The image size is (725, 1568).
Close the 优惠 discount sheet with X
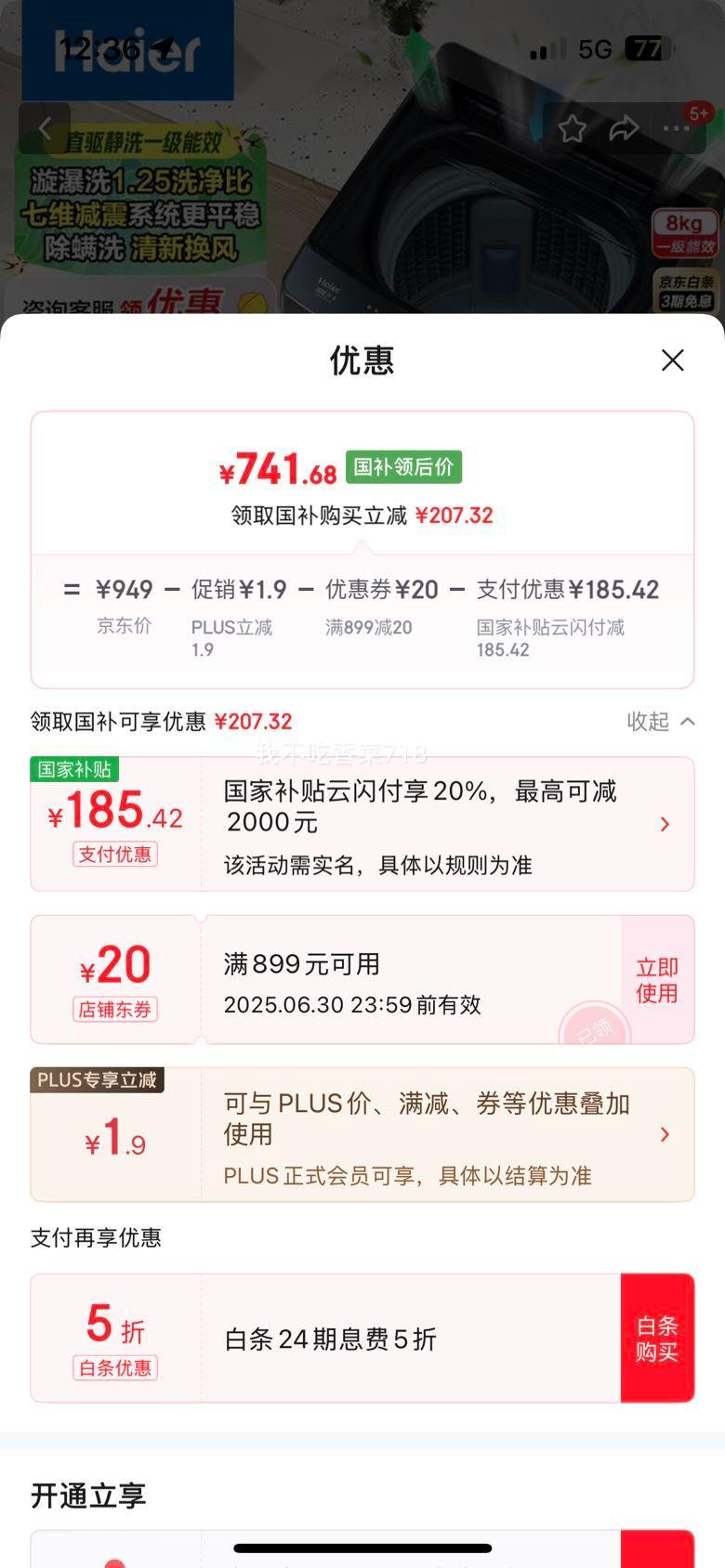pos(672,360)
